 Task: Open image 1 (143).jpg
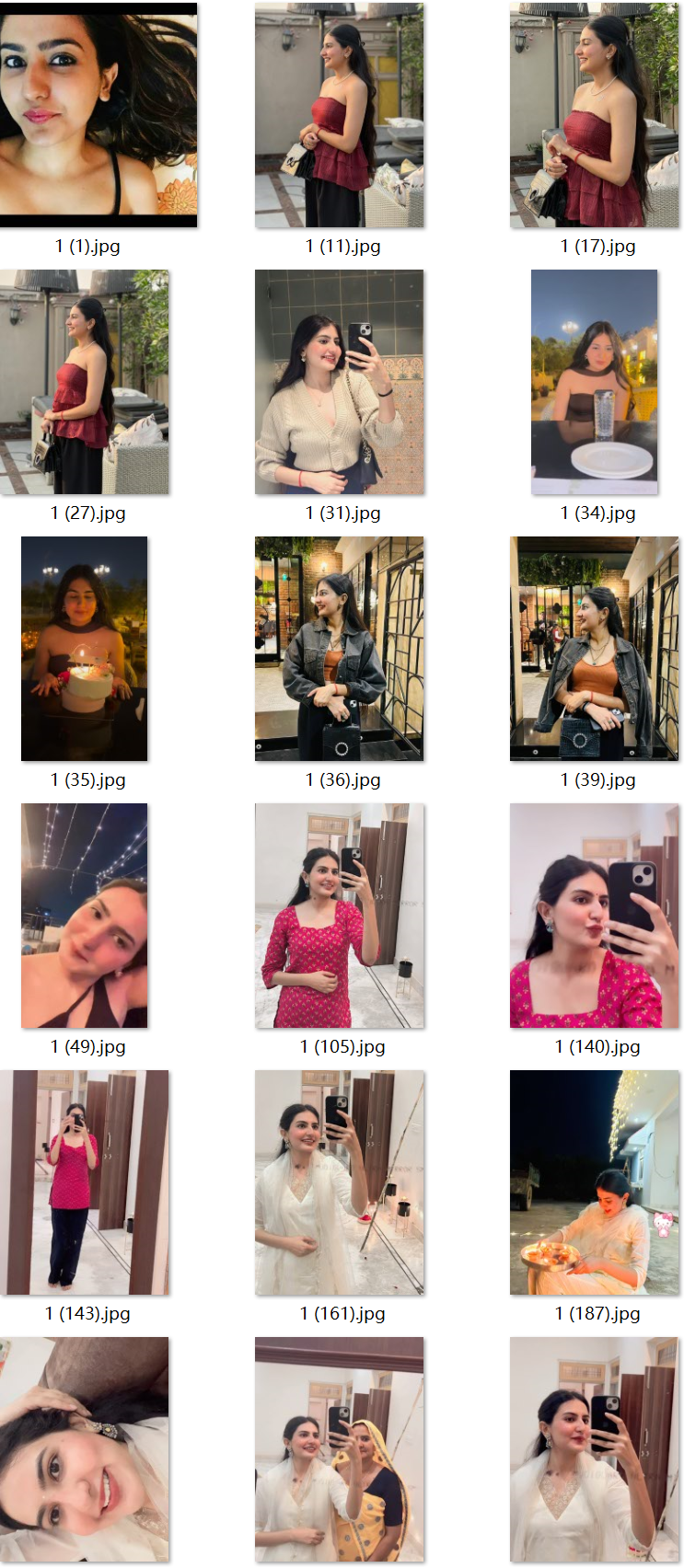tap(85, 1182)
